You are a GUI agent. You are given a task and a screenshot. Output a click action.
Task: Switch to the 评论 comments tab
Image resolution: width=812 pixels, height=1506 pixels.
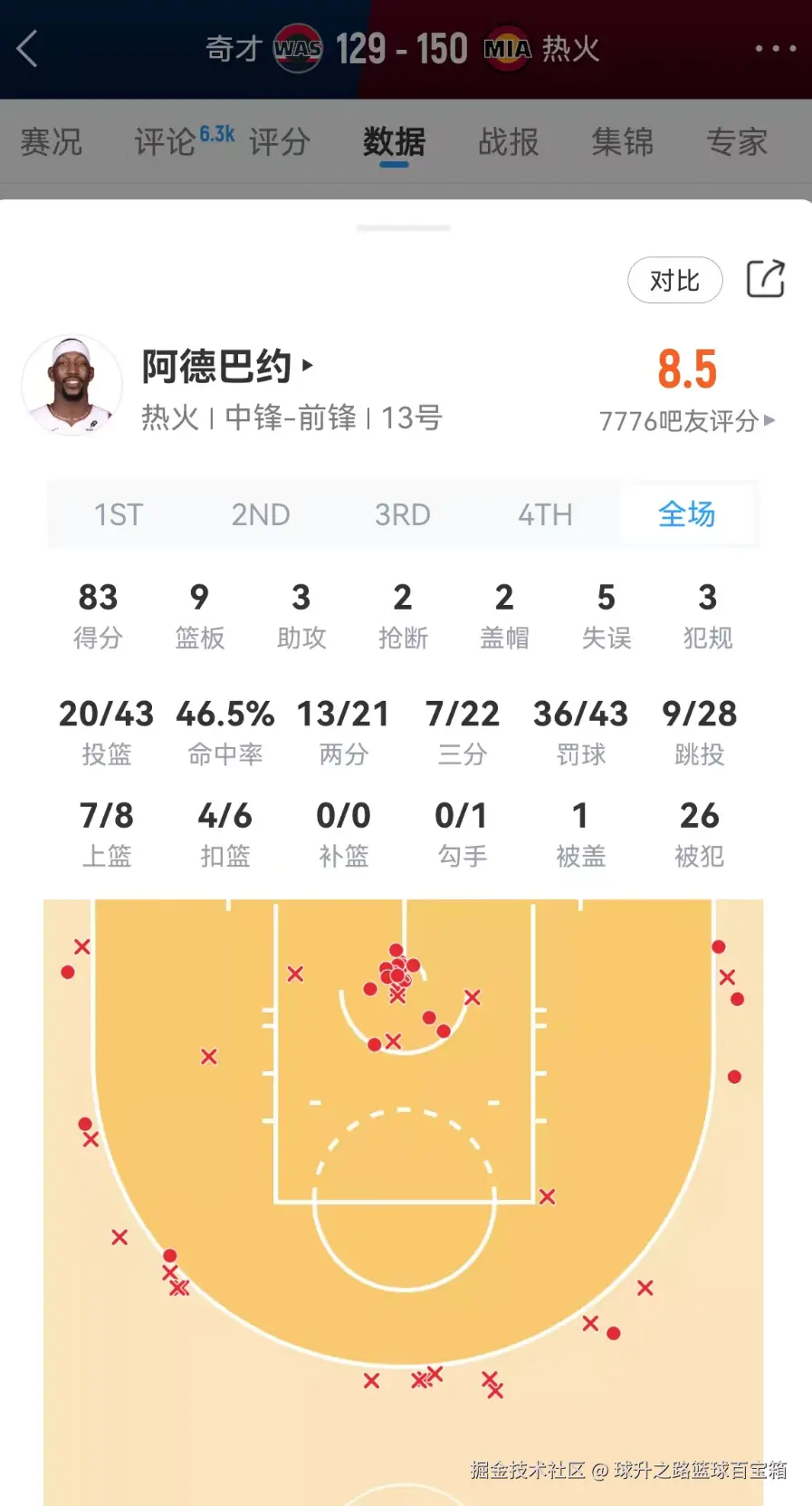[164, 143]
